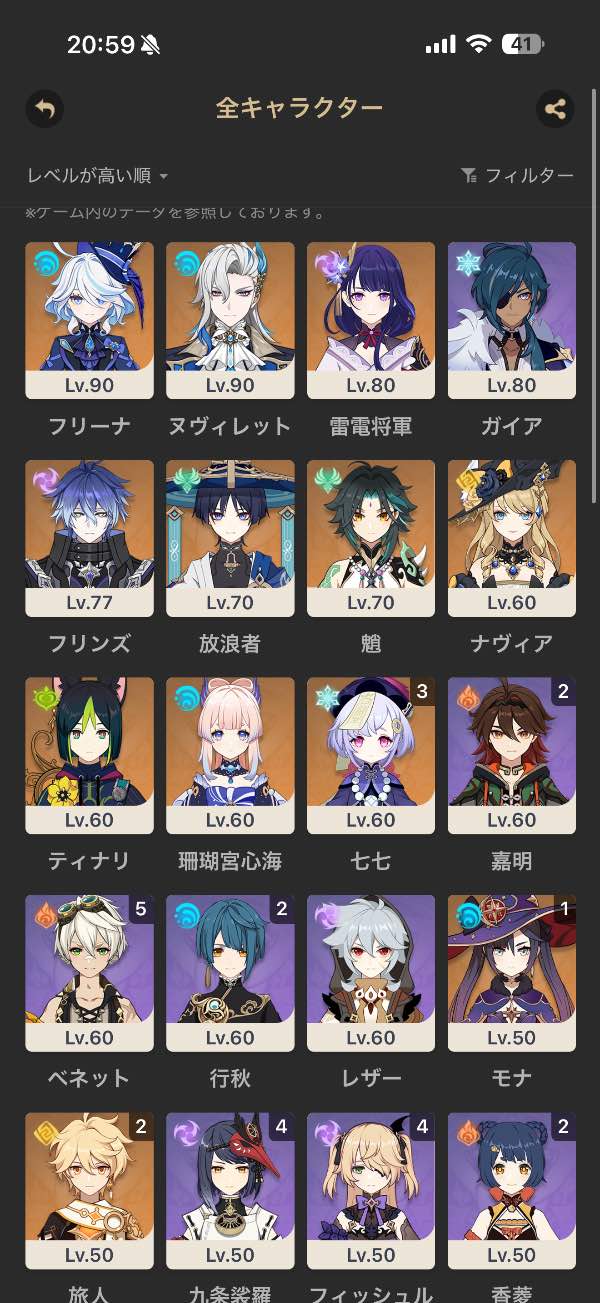
Task: Go back with the arrow icon
Action: pyautogui.click(x=44, y=108)
